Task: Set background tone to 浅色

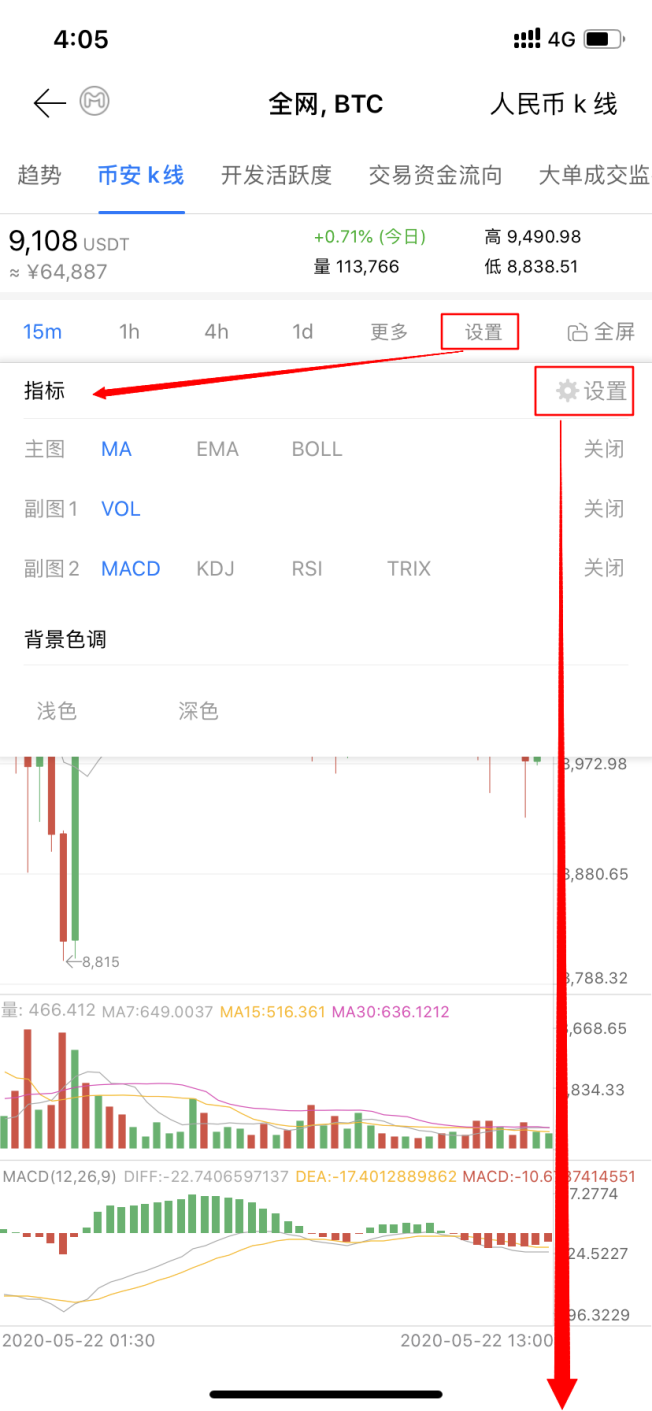Action: (57, 711)
